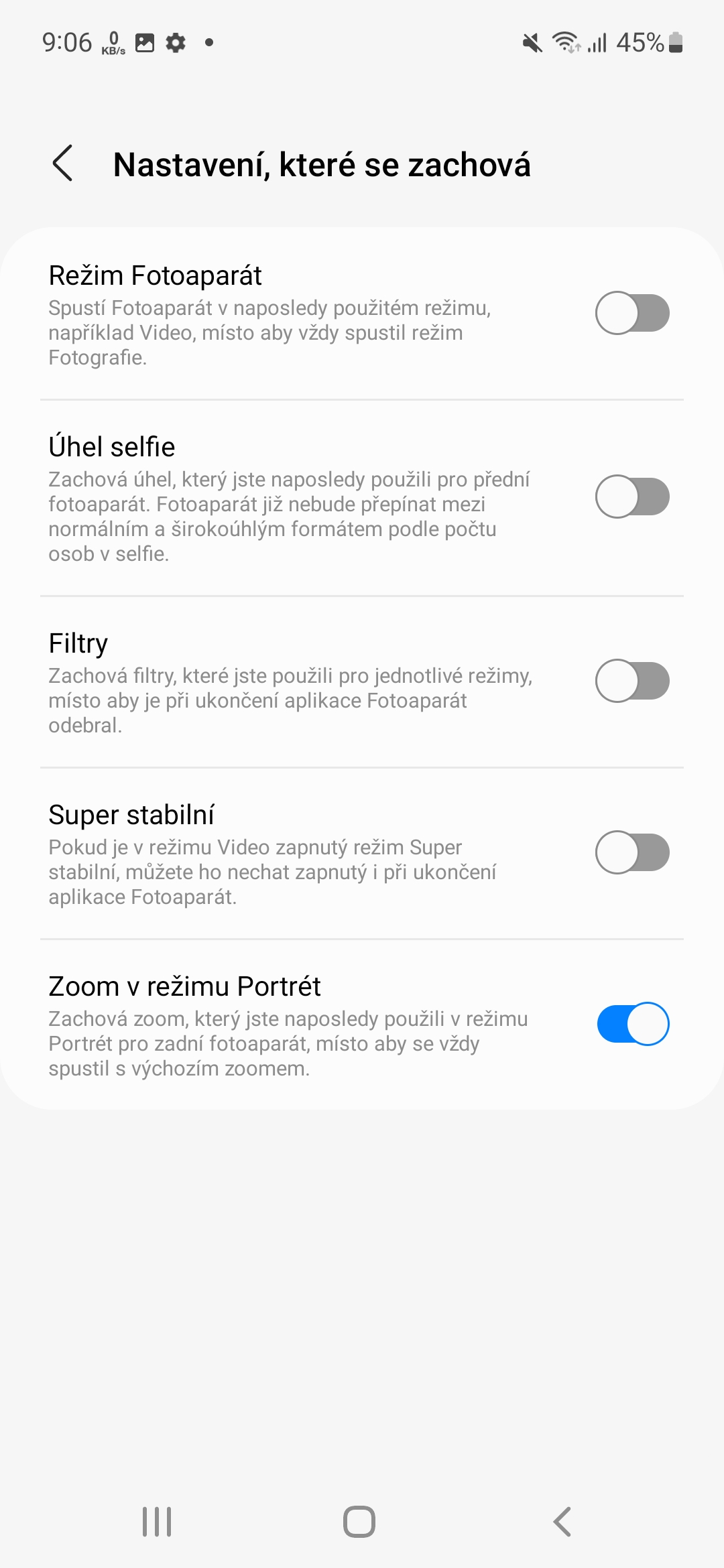Viewport: 724px width, 1568px height.
Task: Enable the Režim Fotoaparát switch
Action: 632,313
